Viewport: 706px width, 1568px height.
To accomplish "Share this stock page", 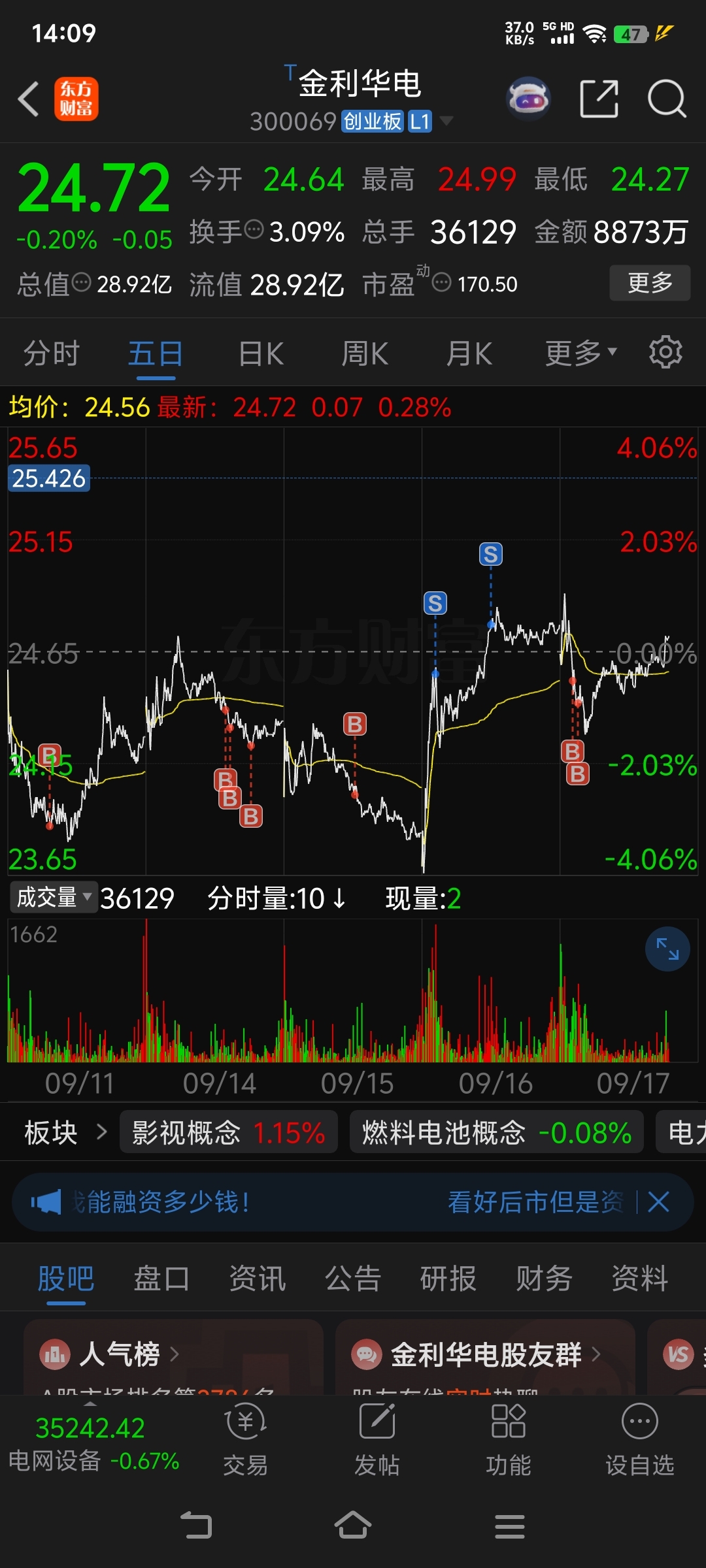I will click(x=599, y=99).
